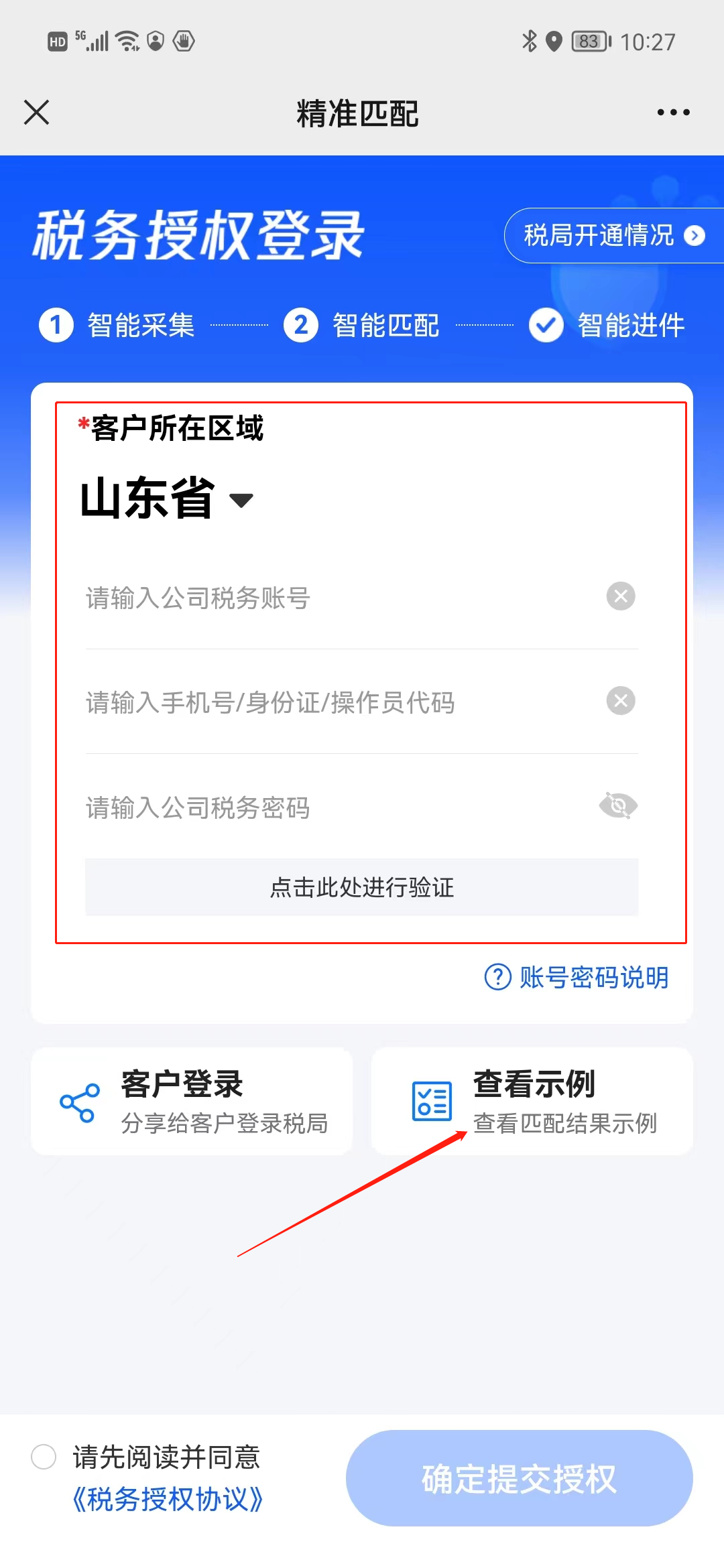The width and height of the screenshot is (724, 1568).
Task: Focus the 公司税务账号 input field
Action: tap(335, 598)
